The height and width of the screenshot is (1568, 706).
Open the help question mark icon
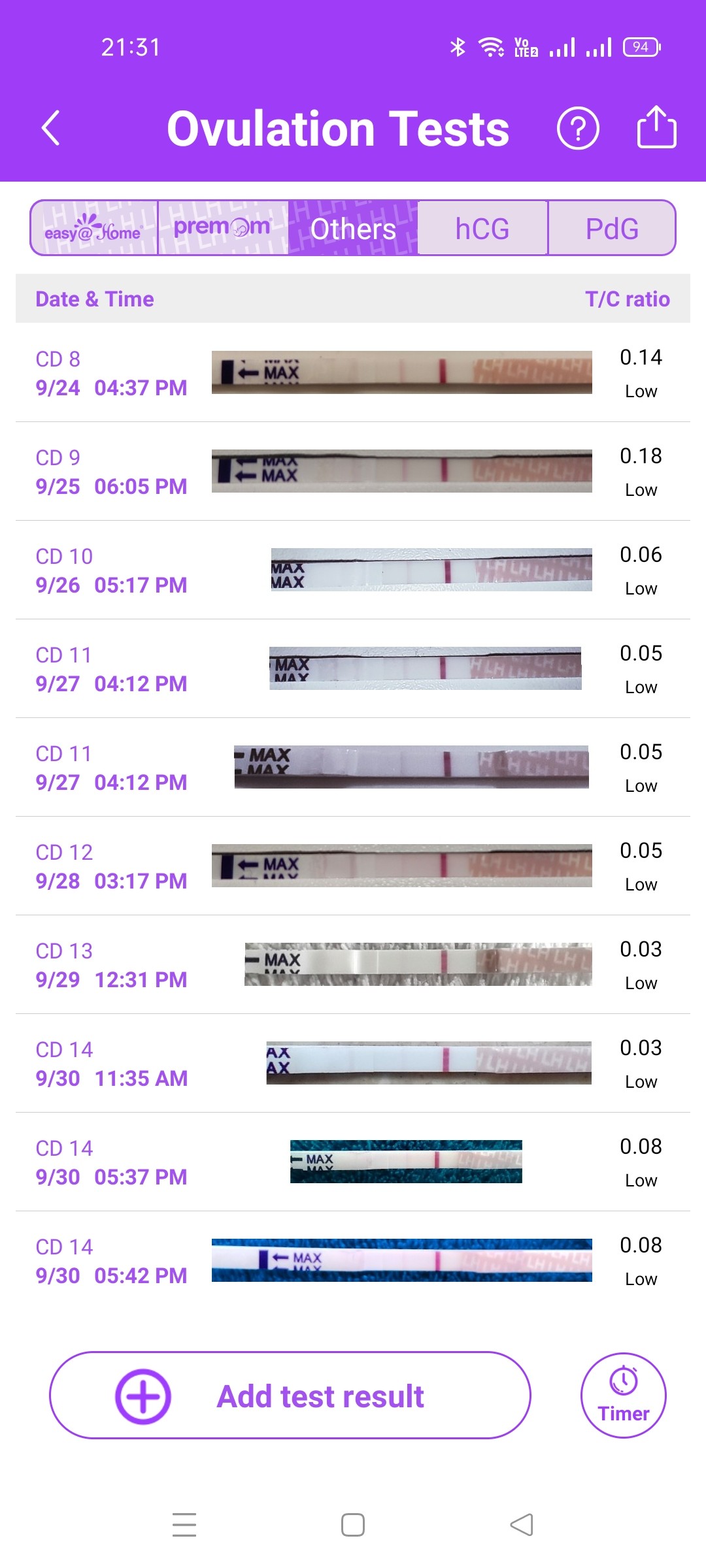[x=577, y=128]
